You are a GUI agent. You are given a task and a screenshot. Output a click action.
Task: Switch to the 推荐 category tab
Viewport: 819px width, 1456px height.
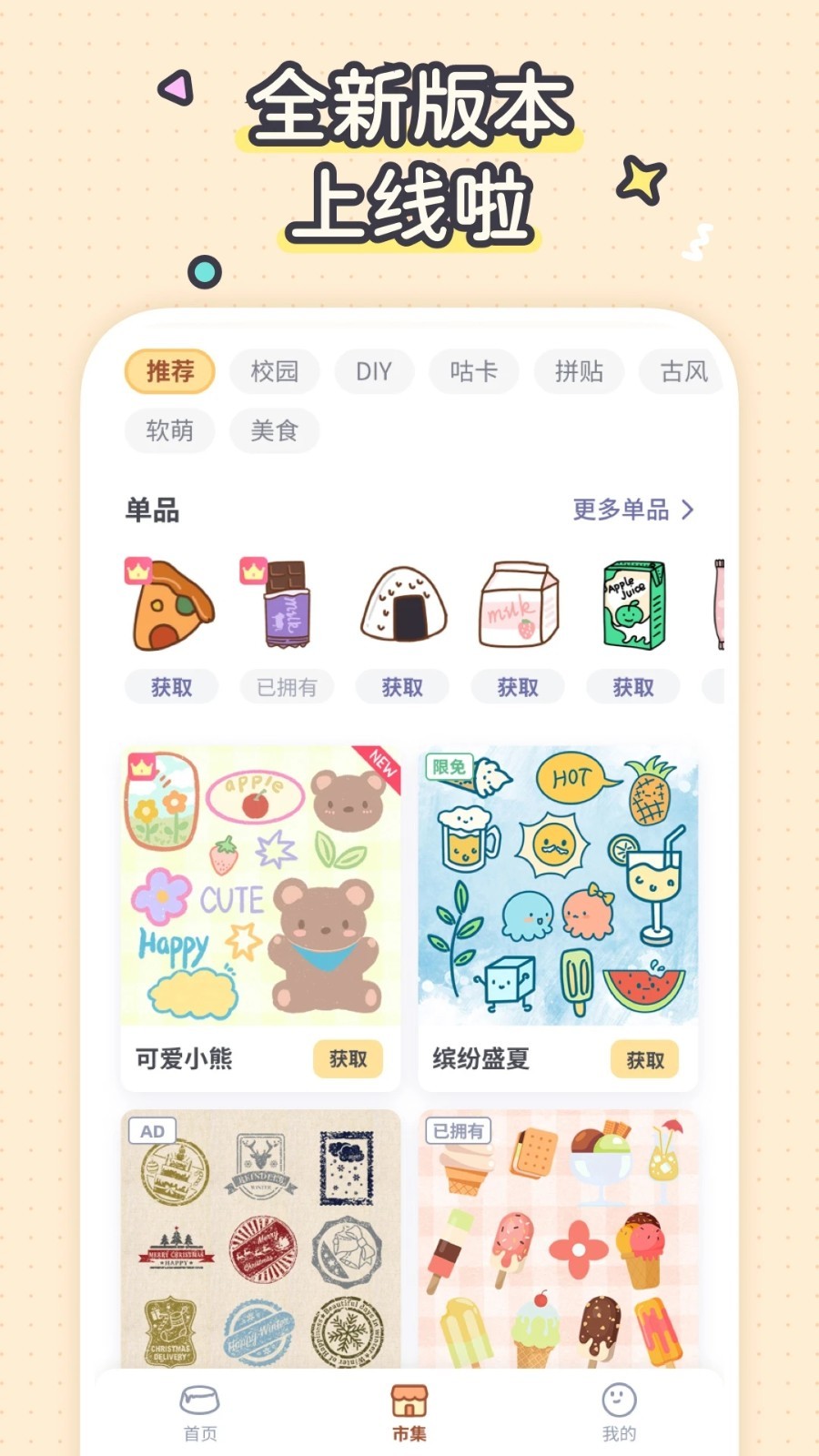[169, 371]
